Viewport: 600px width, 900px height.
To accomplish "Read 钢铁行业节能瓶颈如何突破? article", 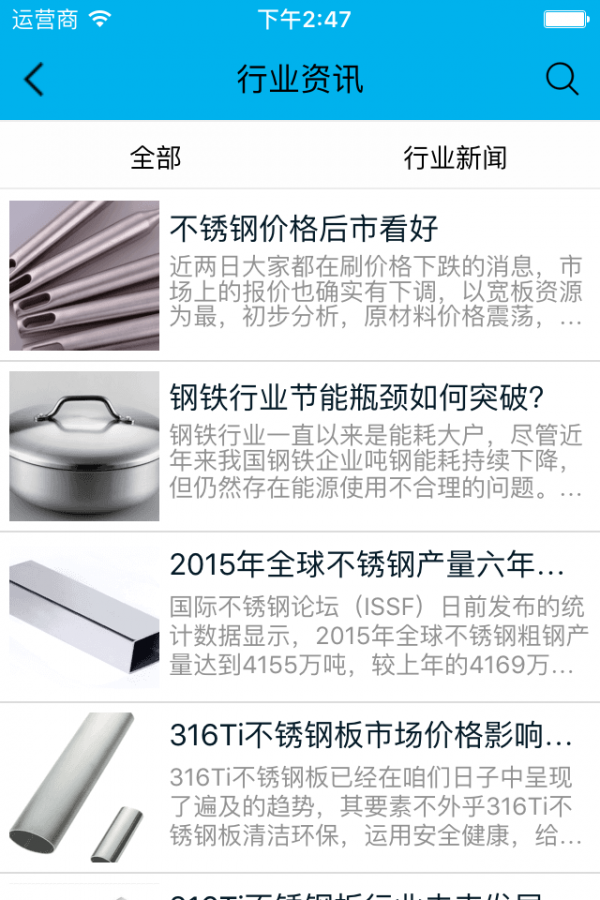I will tap(356, 398).
